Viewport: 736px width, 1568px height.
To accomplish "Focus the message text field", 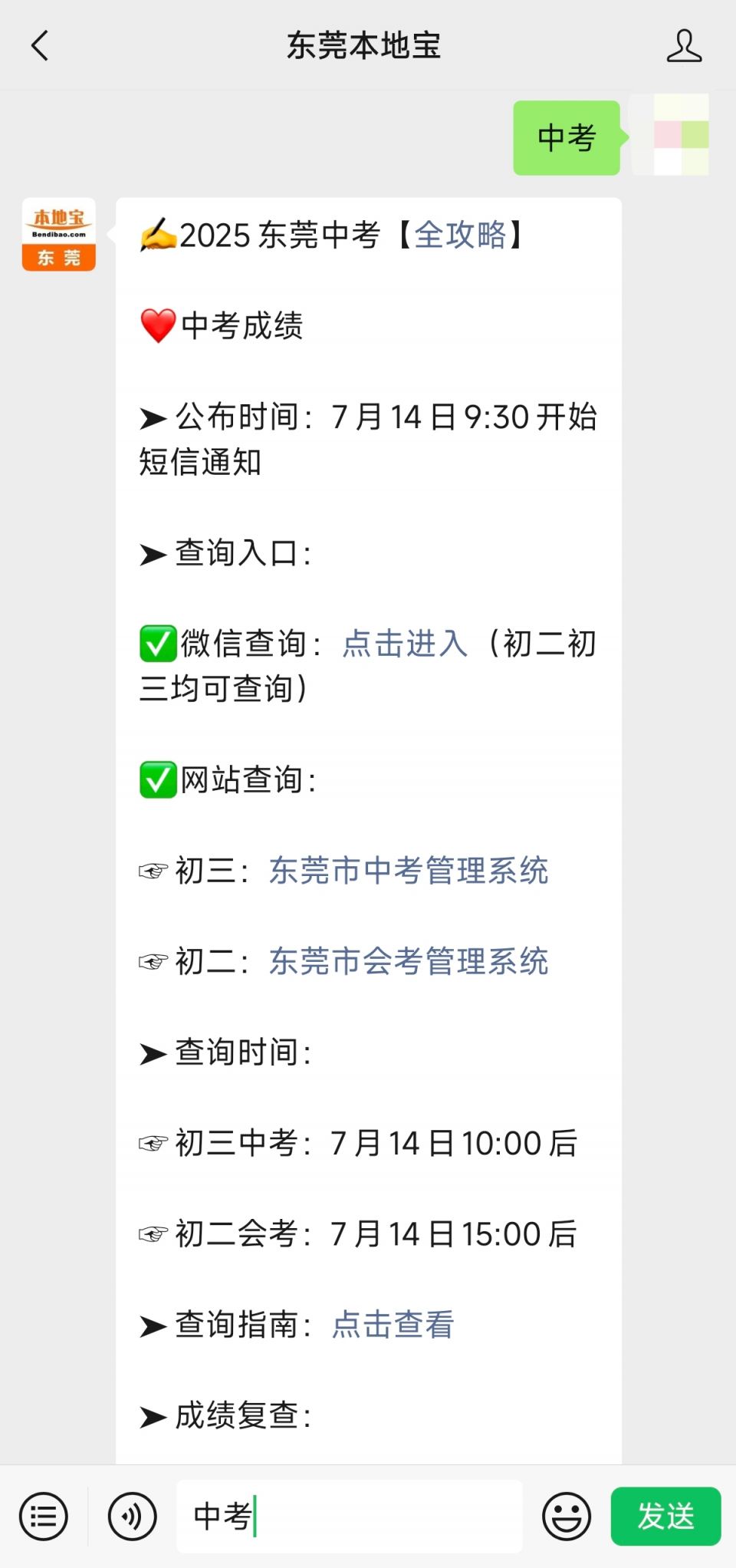I will 350,1516.
